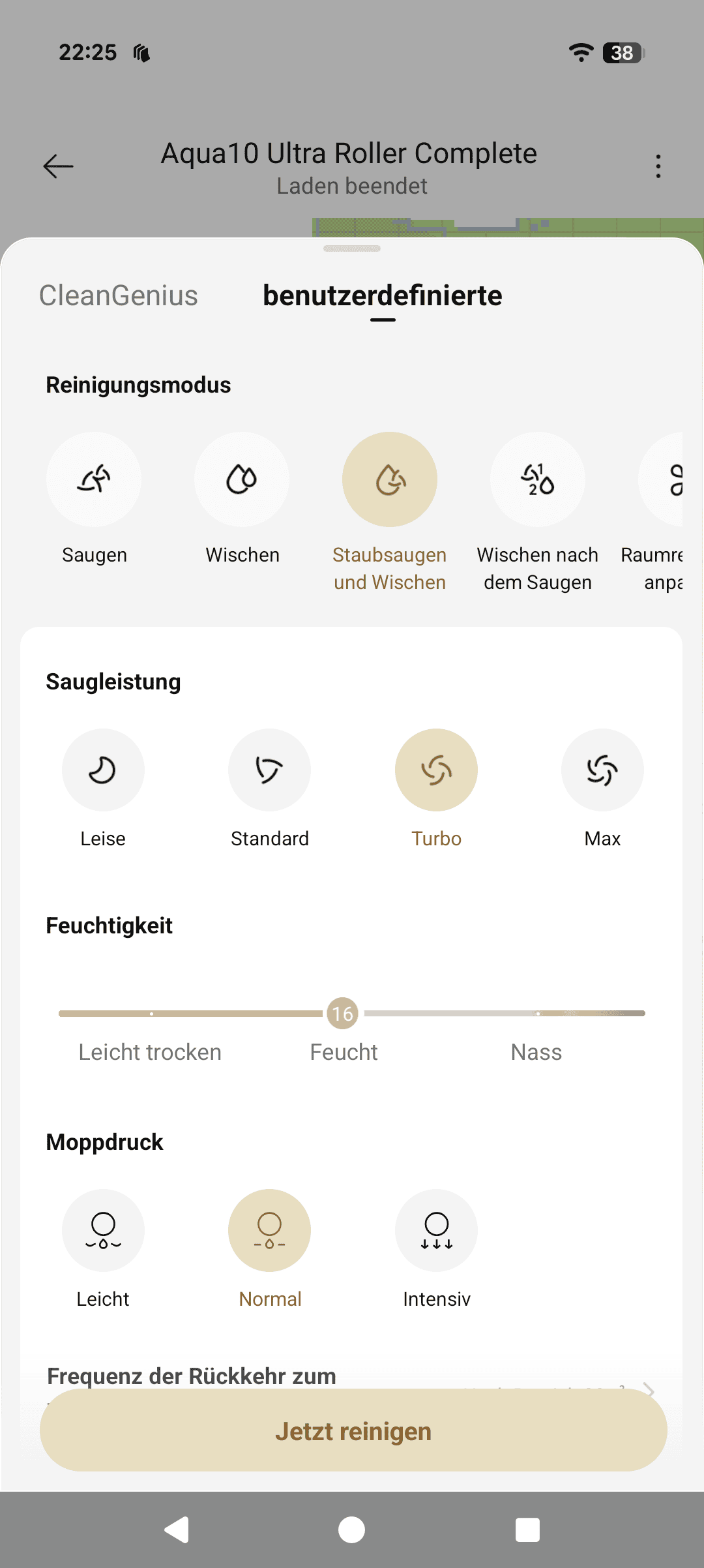Choose Turbo suction power
This screenshot has width=704, height=1568.
(436, 770)
